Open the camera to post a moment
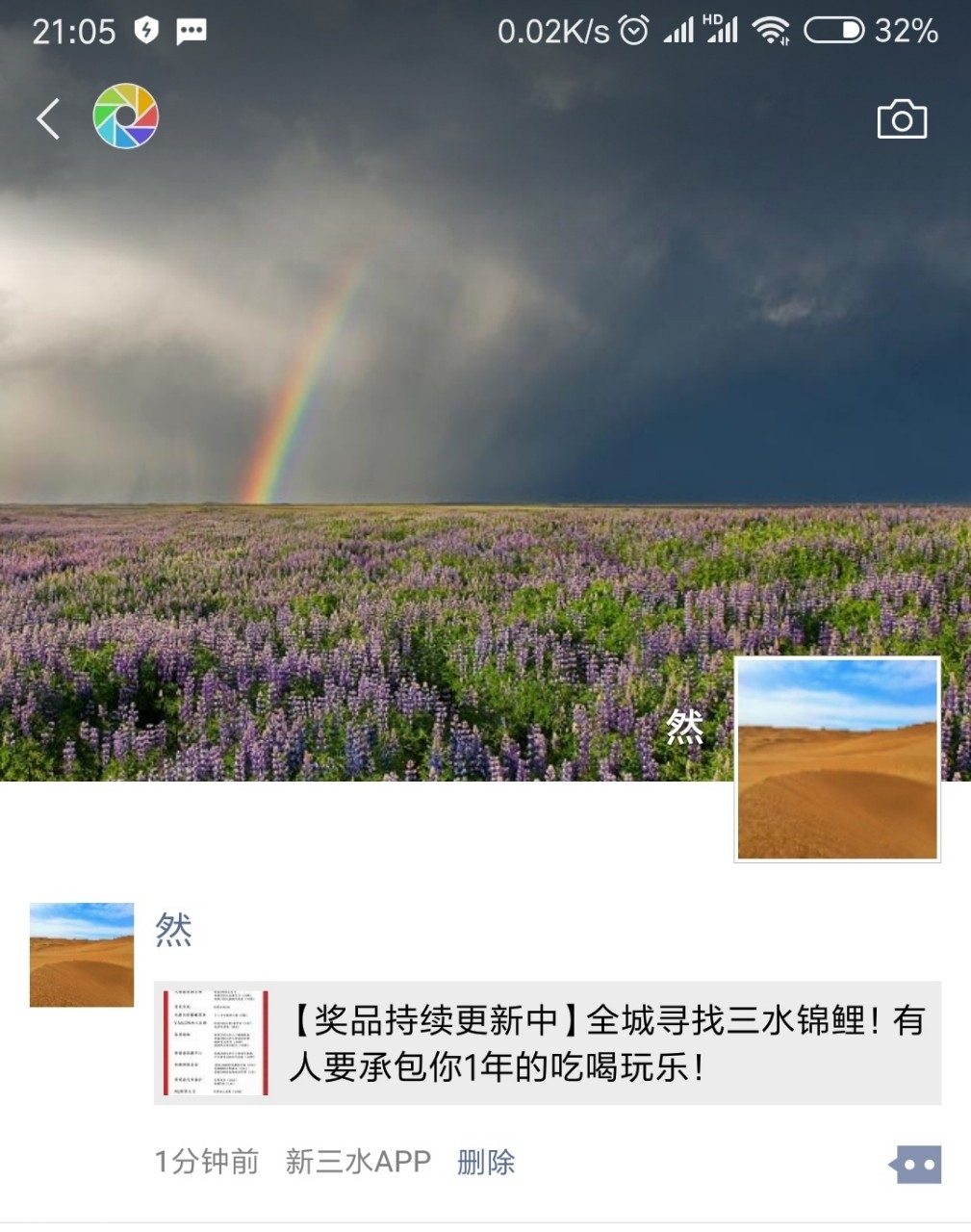971x1232 pixels. [901, 120]
